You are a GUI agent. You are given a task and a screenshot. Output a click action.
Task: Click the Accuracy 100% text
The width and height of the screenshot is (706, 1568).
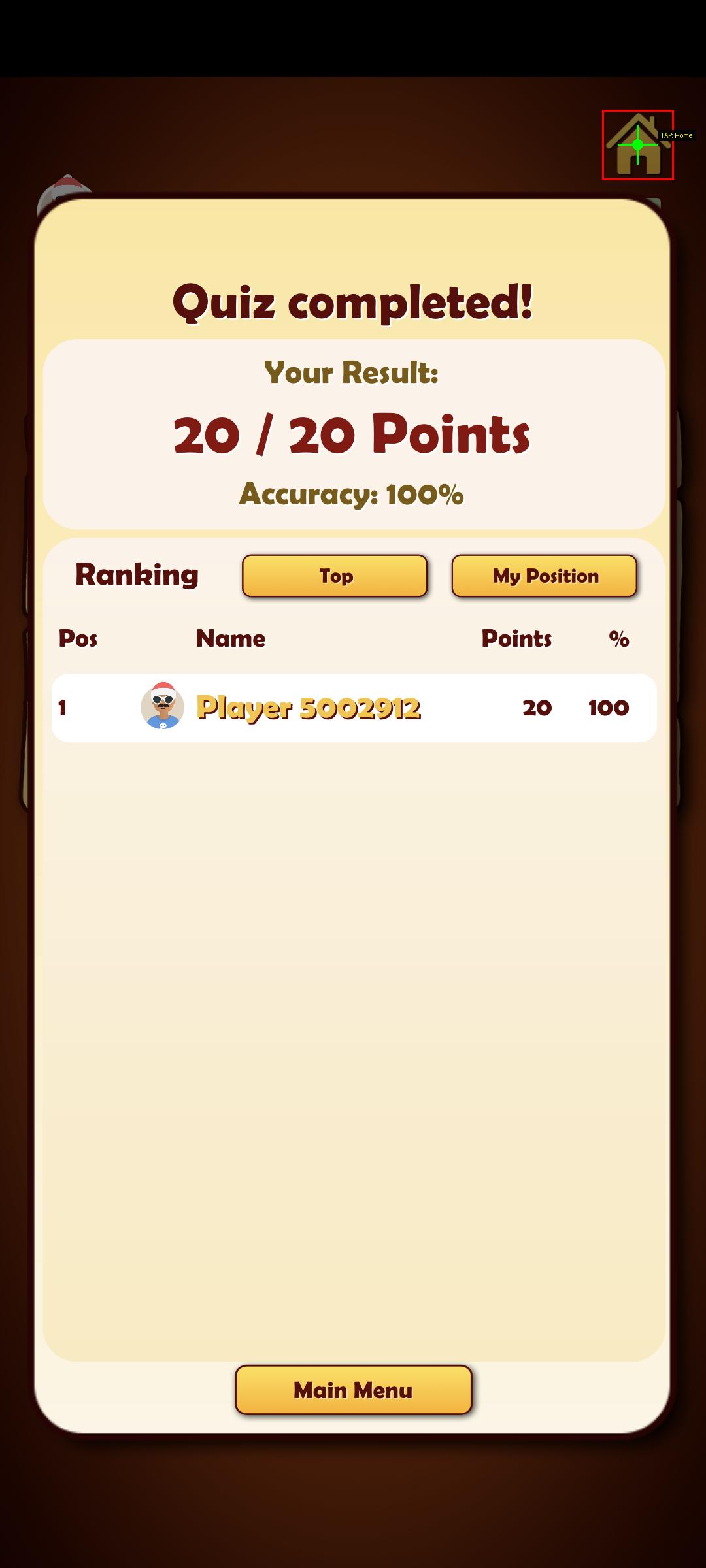352,495
